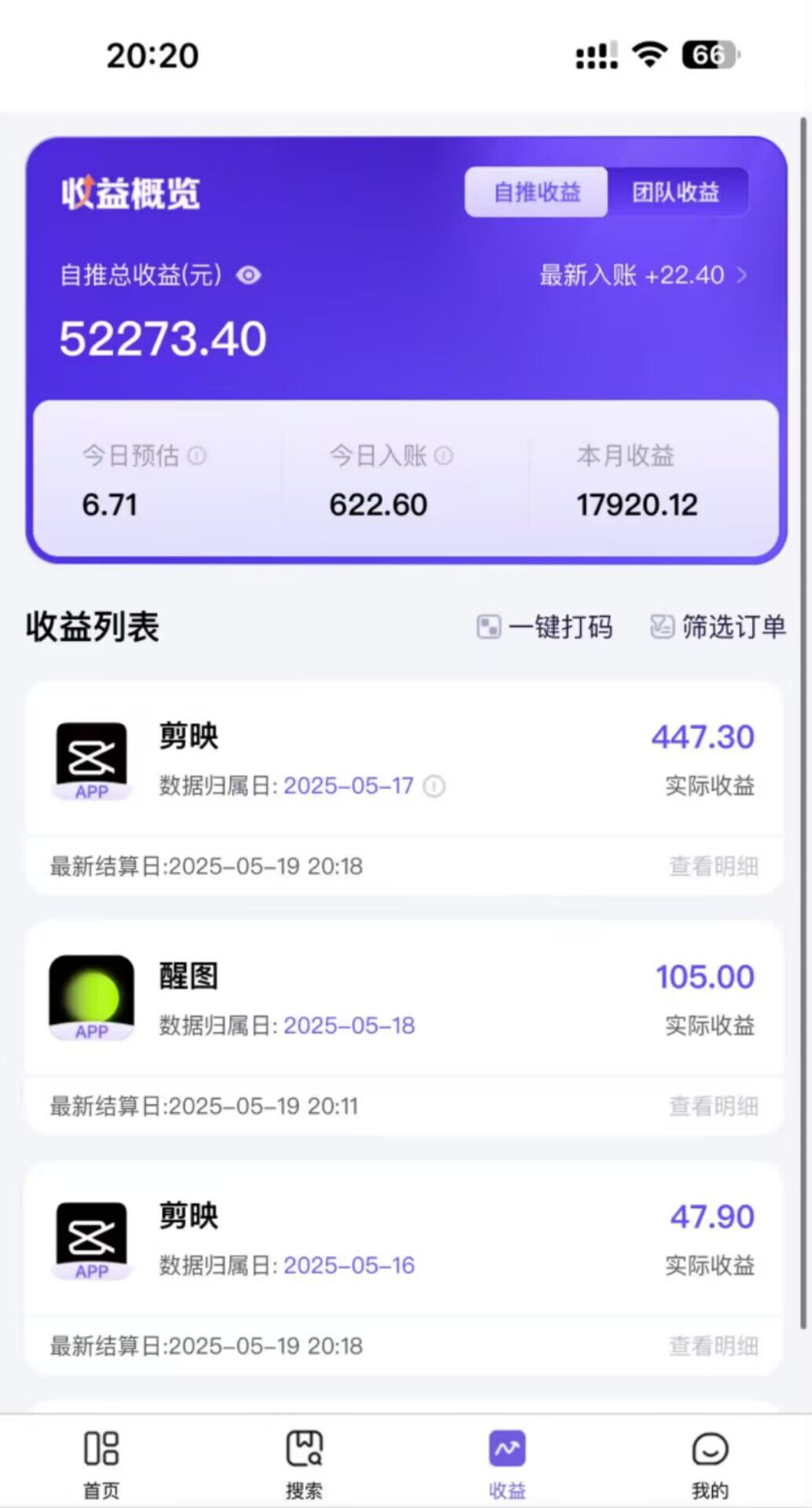Tap the info icon next to 今日预估
The width and height of the screenshot is (812, 1508).
point(197,456)
